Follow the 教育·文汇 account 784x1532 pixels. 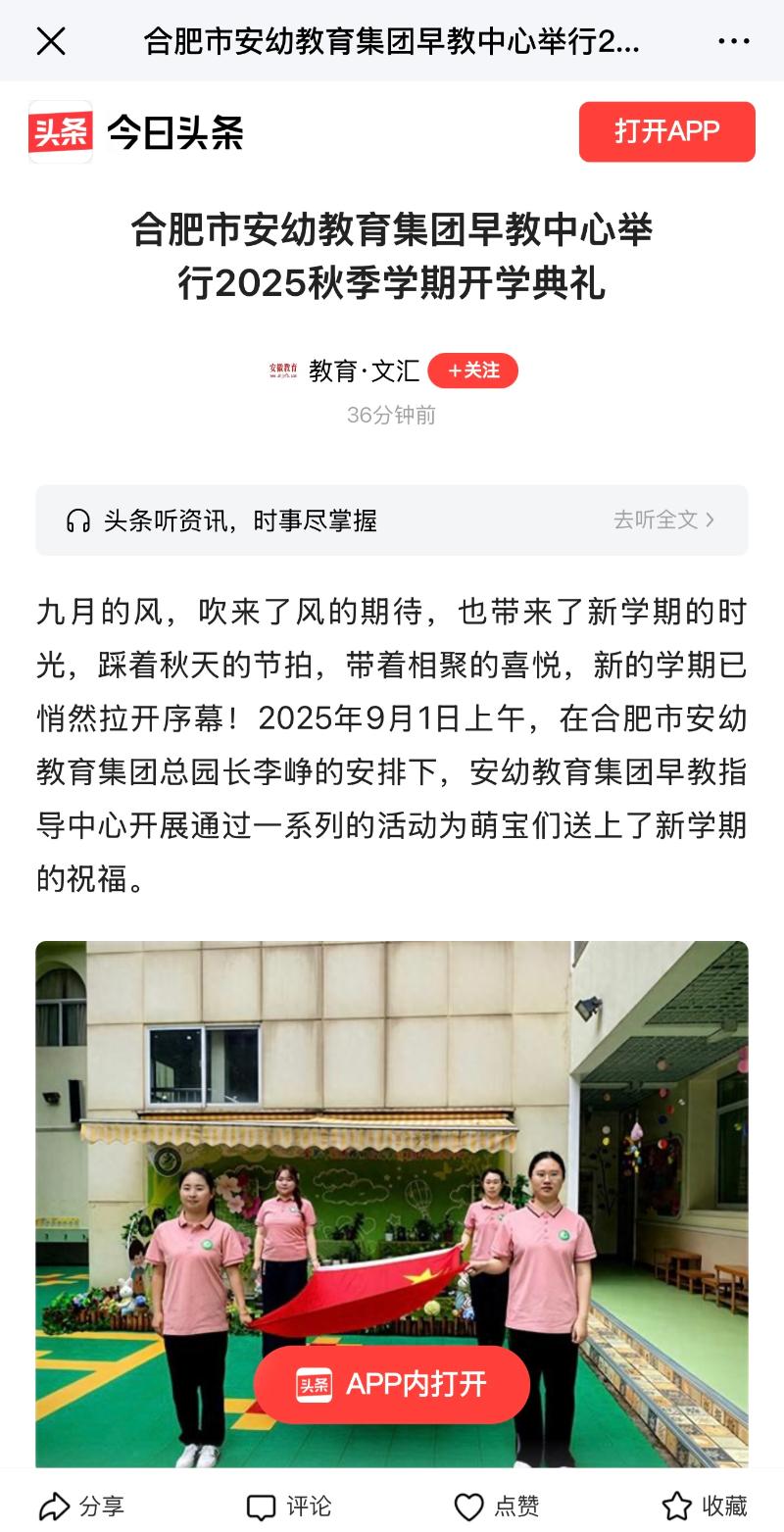[x=473, y=371]
